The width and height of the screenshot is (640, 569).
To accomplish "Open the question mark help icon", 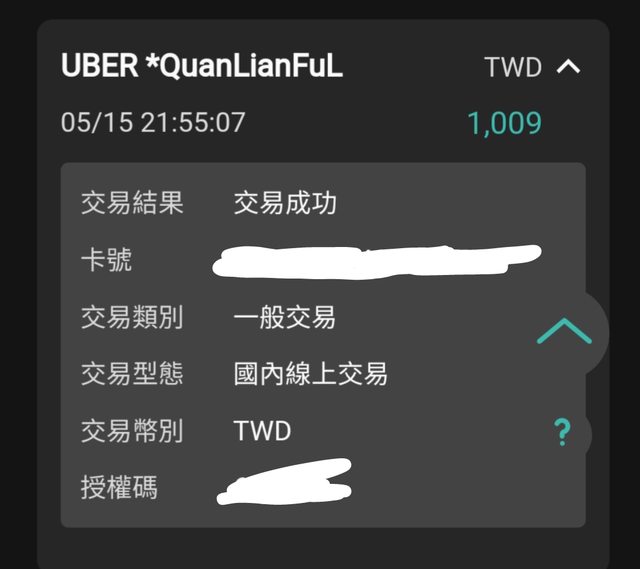I will tap(562, 433).
